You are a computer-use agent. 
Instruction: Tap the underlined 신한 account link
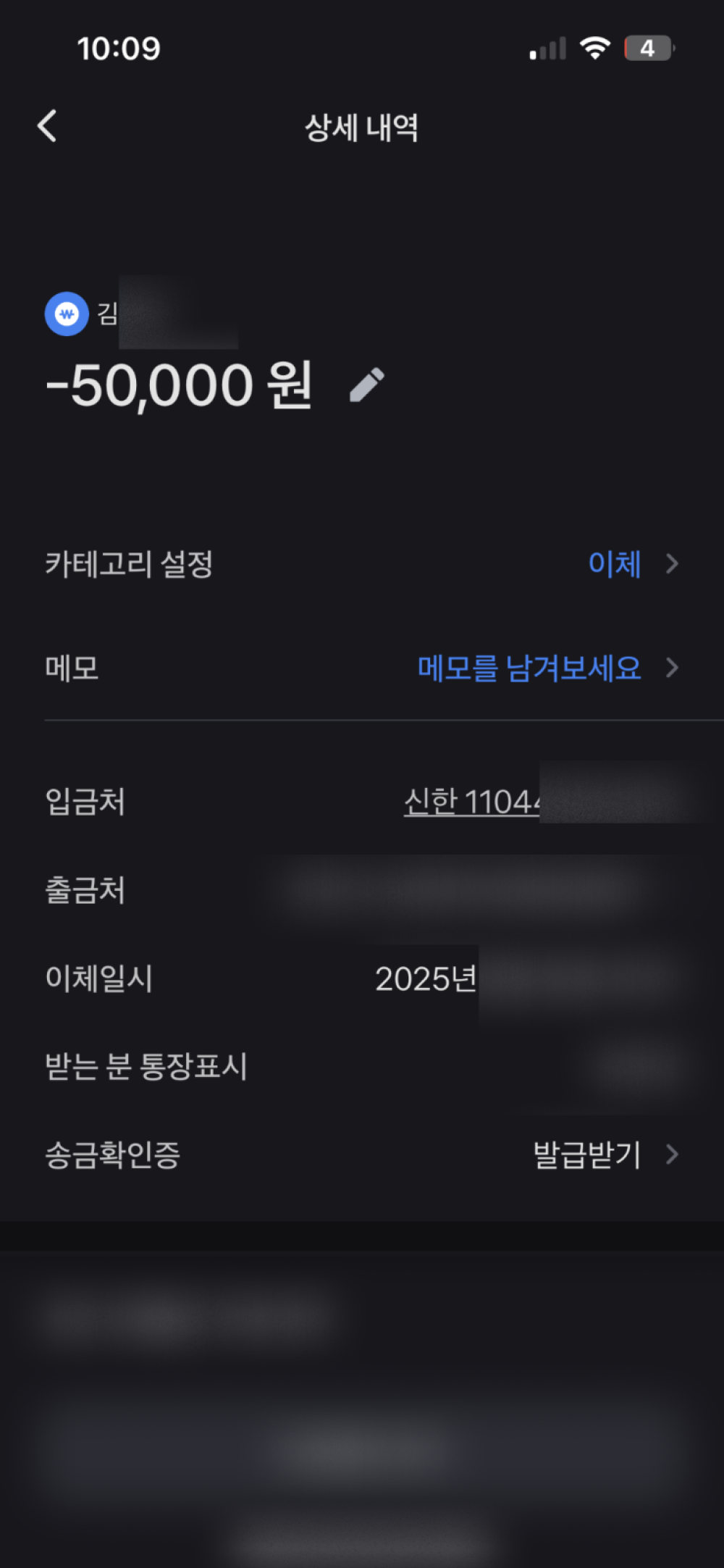pos(471,802)
